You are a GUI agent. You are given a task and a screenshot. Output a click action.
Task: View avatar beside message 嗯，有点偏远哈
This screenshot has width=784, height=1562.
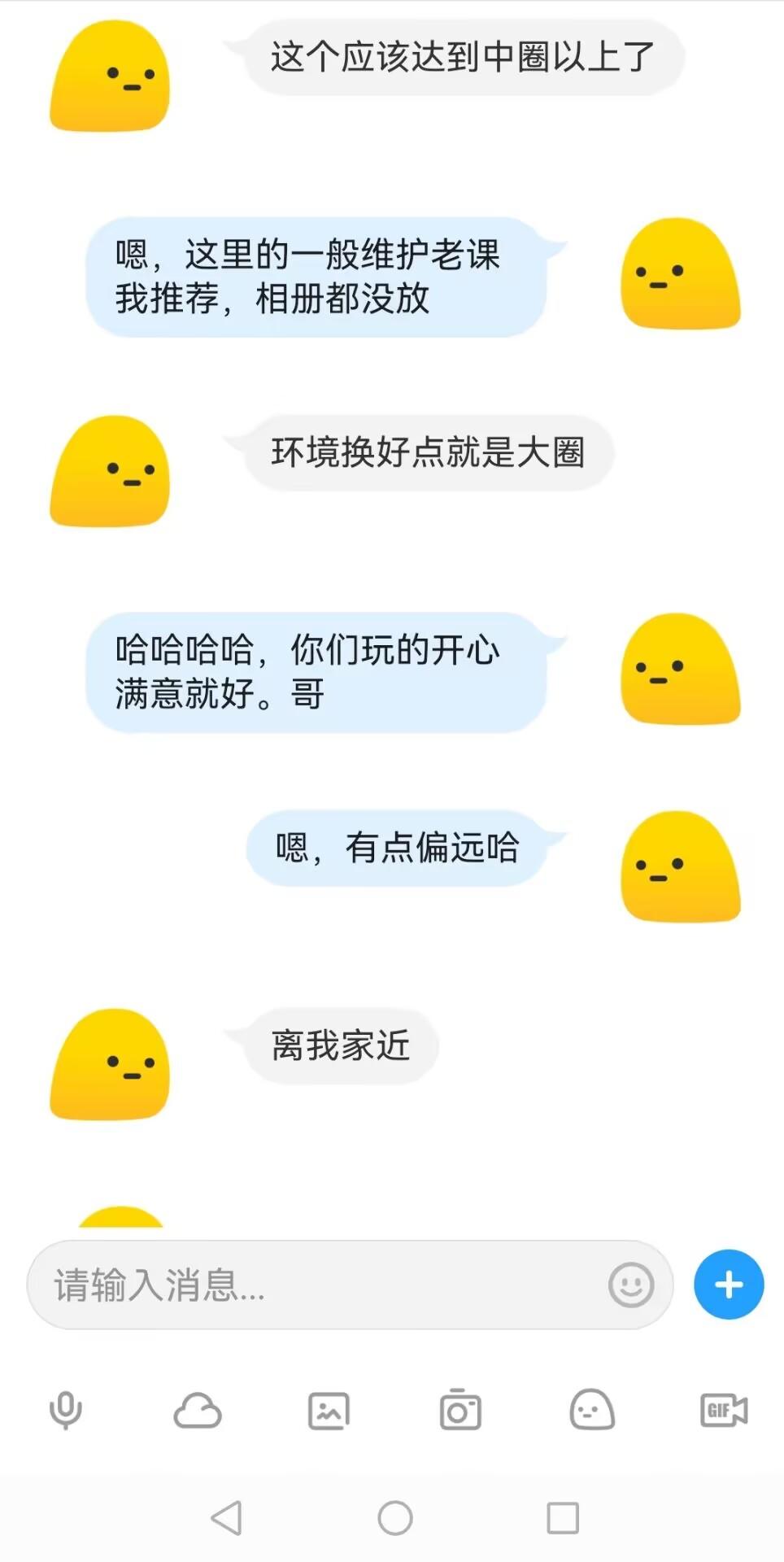(681, 866)
